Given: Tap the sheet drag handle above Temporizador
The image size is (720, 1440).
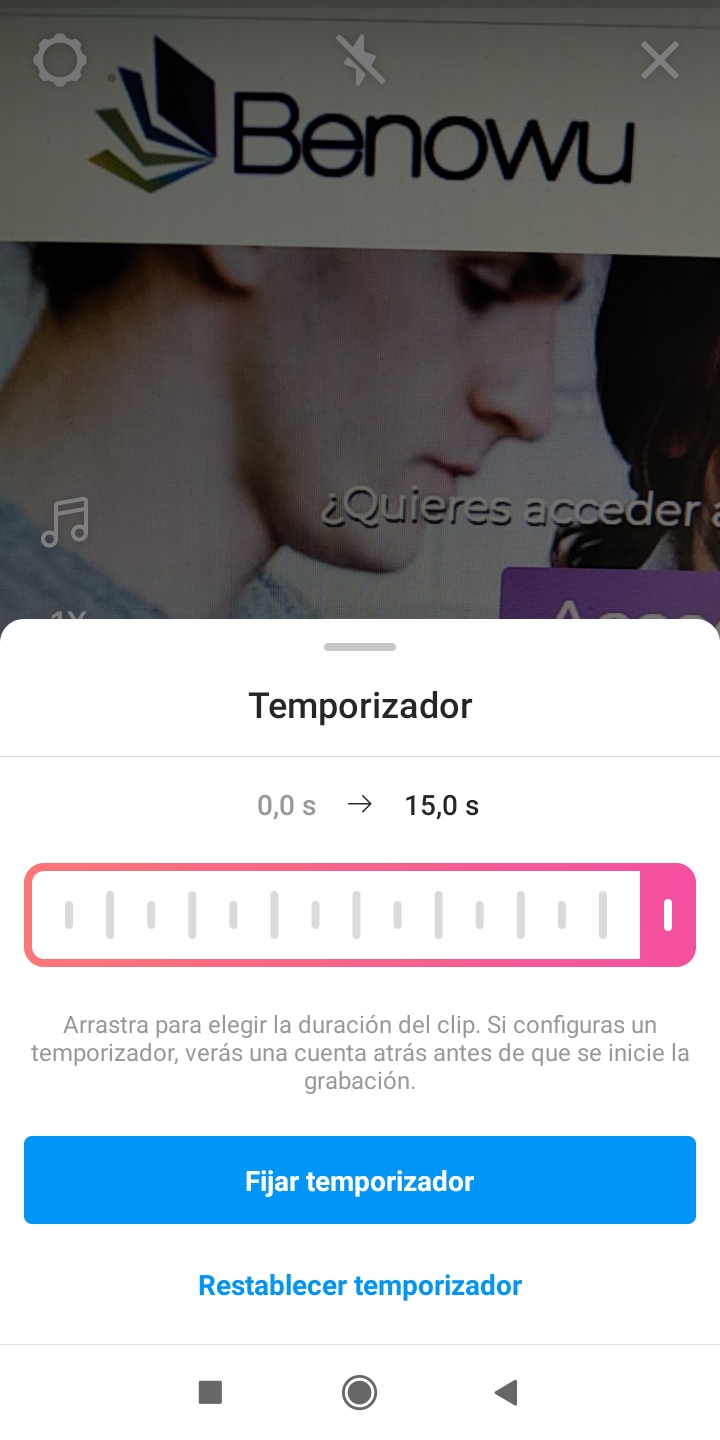Looking at the screenshot, I should point(360,647).
